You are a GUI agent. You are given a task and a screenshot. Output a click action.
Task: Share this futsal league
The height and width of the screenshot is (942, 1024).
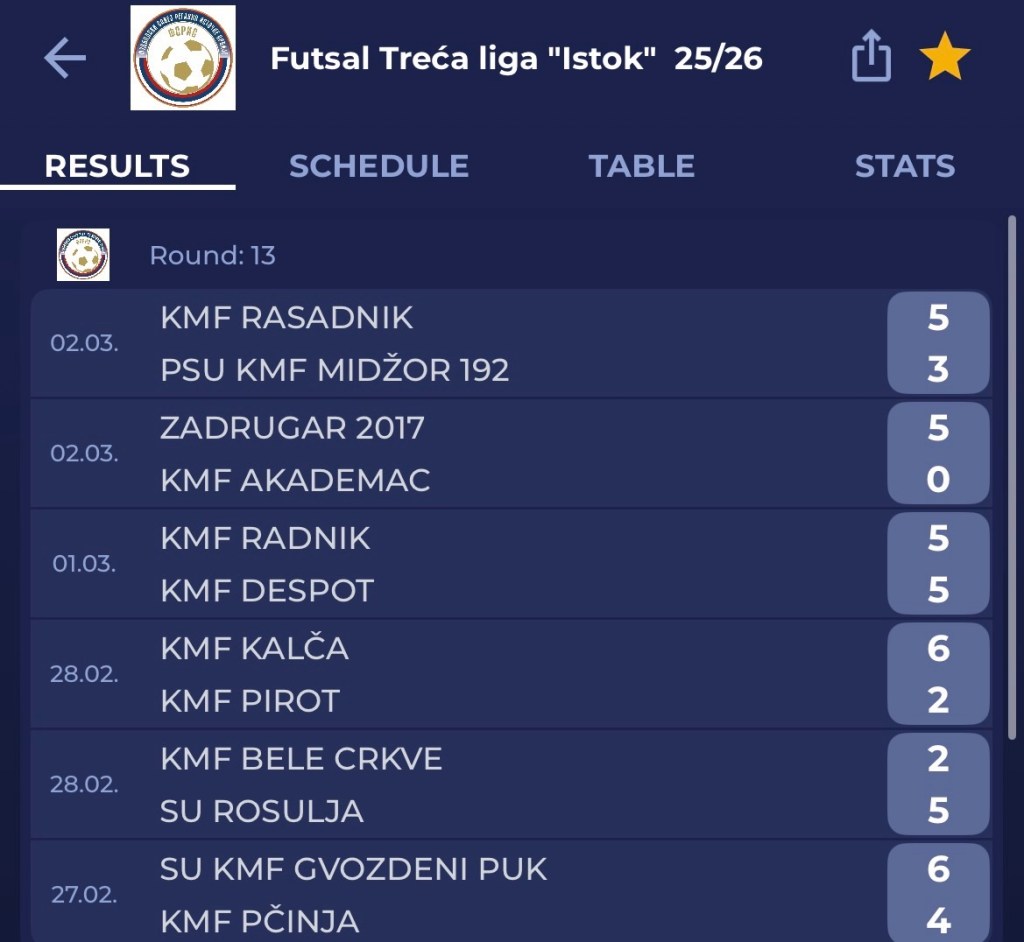click(870, 59)
